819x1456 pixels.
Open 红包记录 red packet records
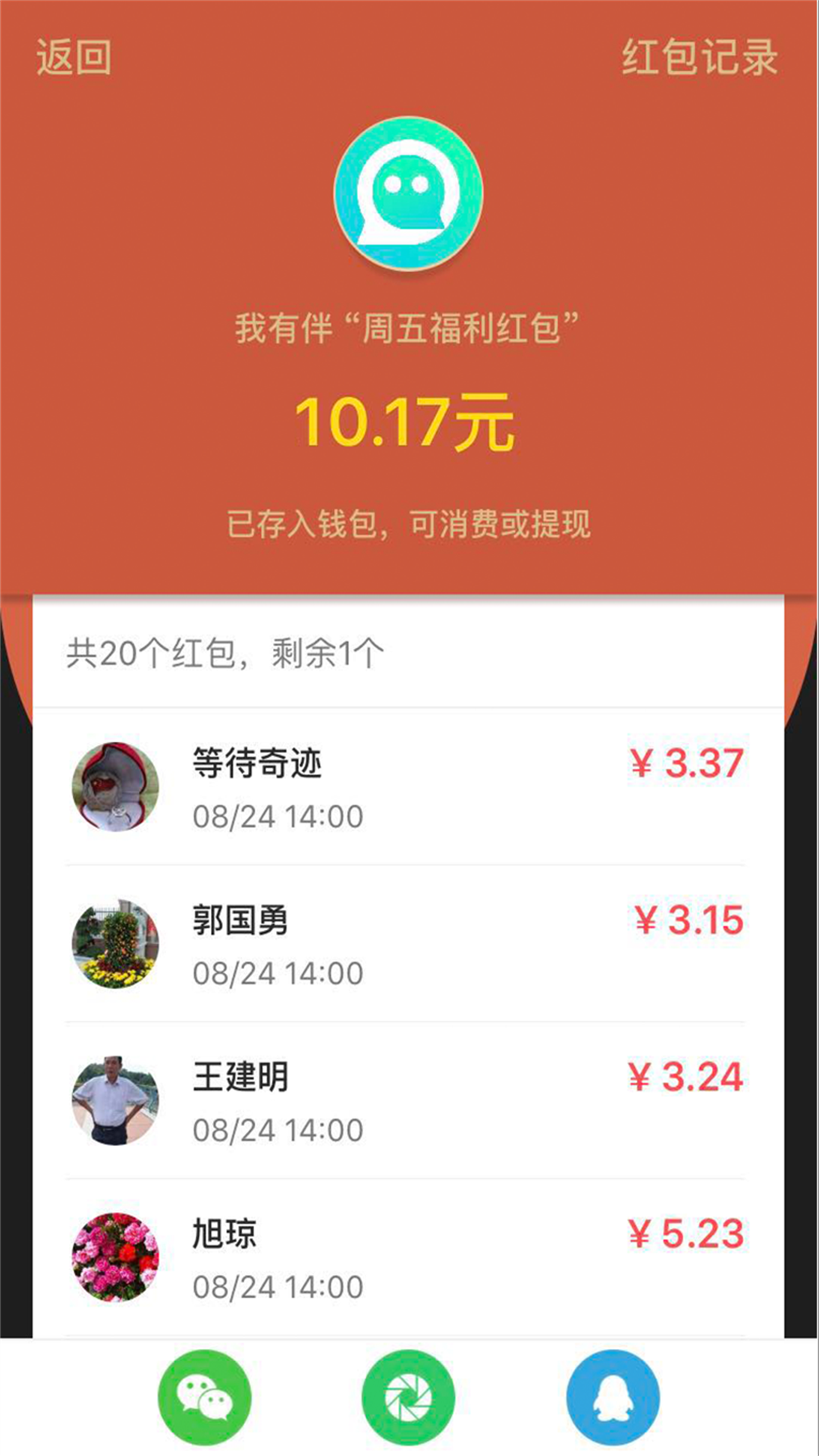pyautogui.click(x=699, y=58)
